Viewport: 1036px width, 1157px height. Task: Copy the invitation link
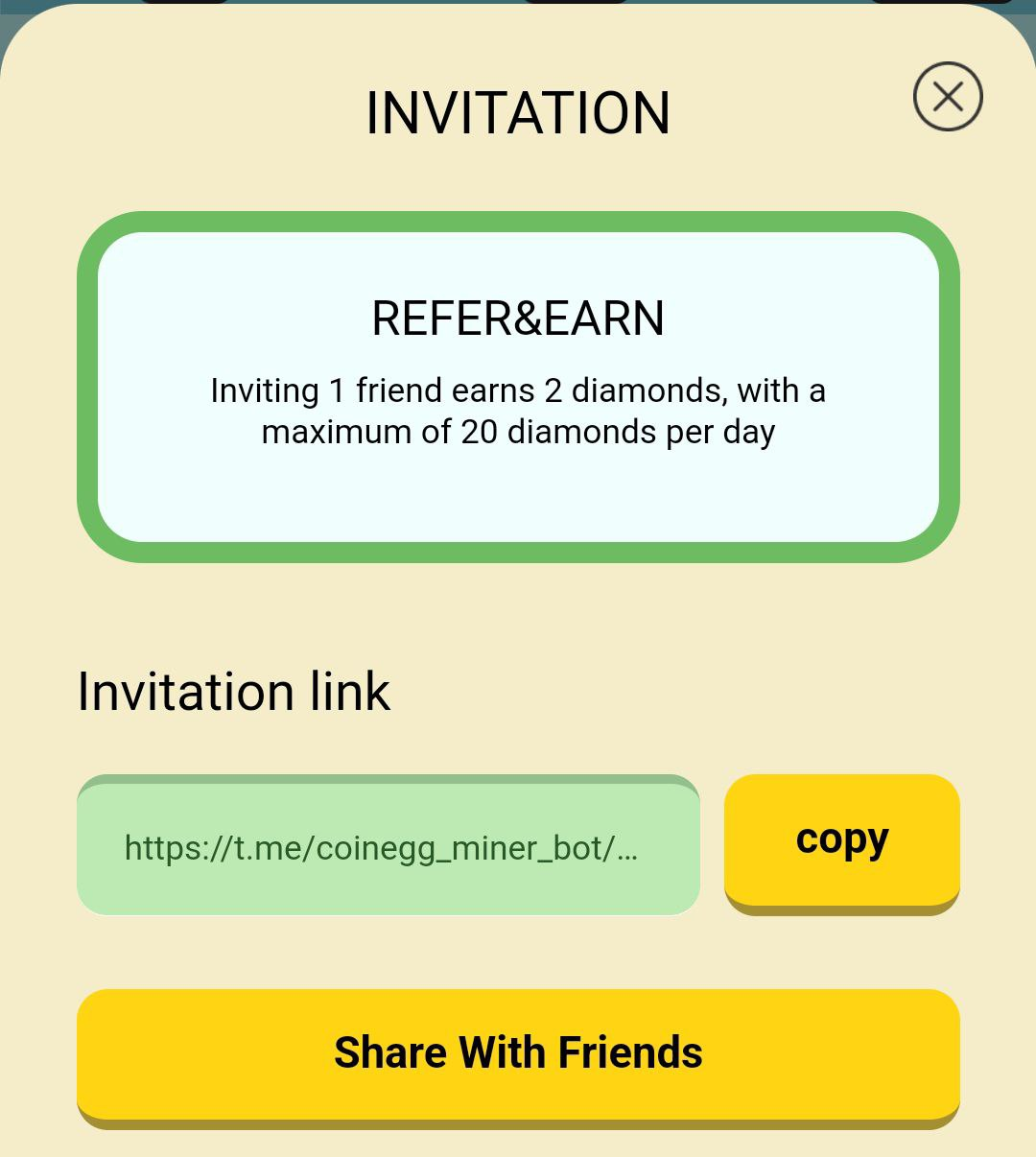[x=841, y=840]
